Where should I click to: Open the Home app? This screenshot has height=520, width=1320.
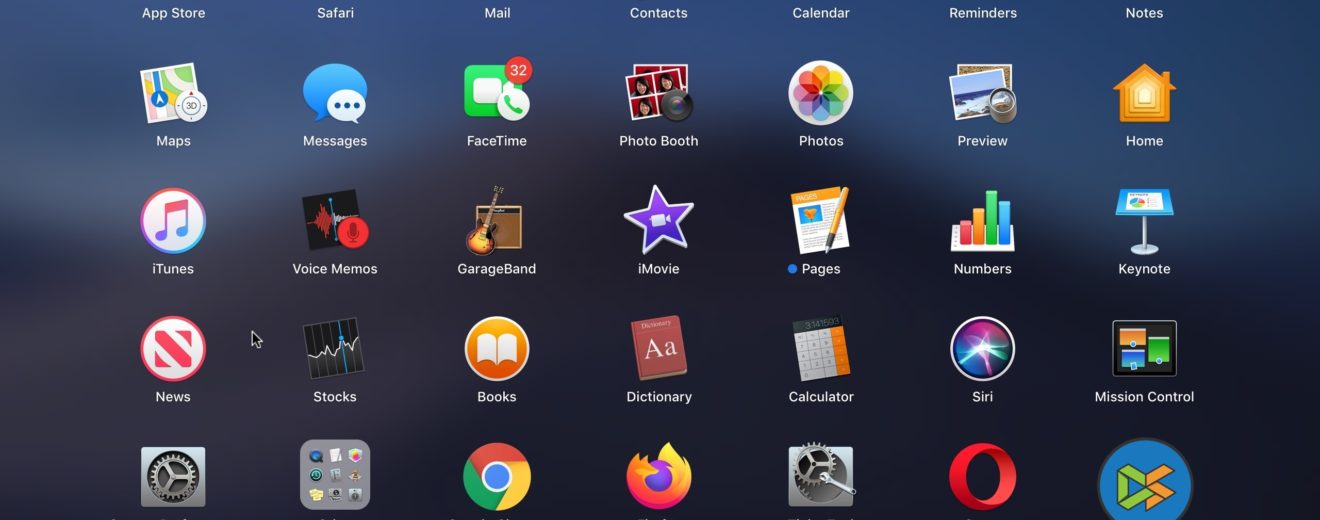pyautogui.click(x=1144, y=94)
